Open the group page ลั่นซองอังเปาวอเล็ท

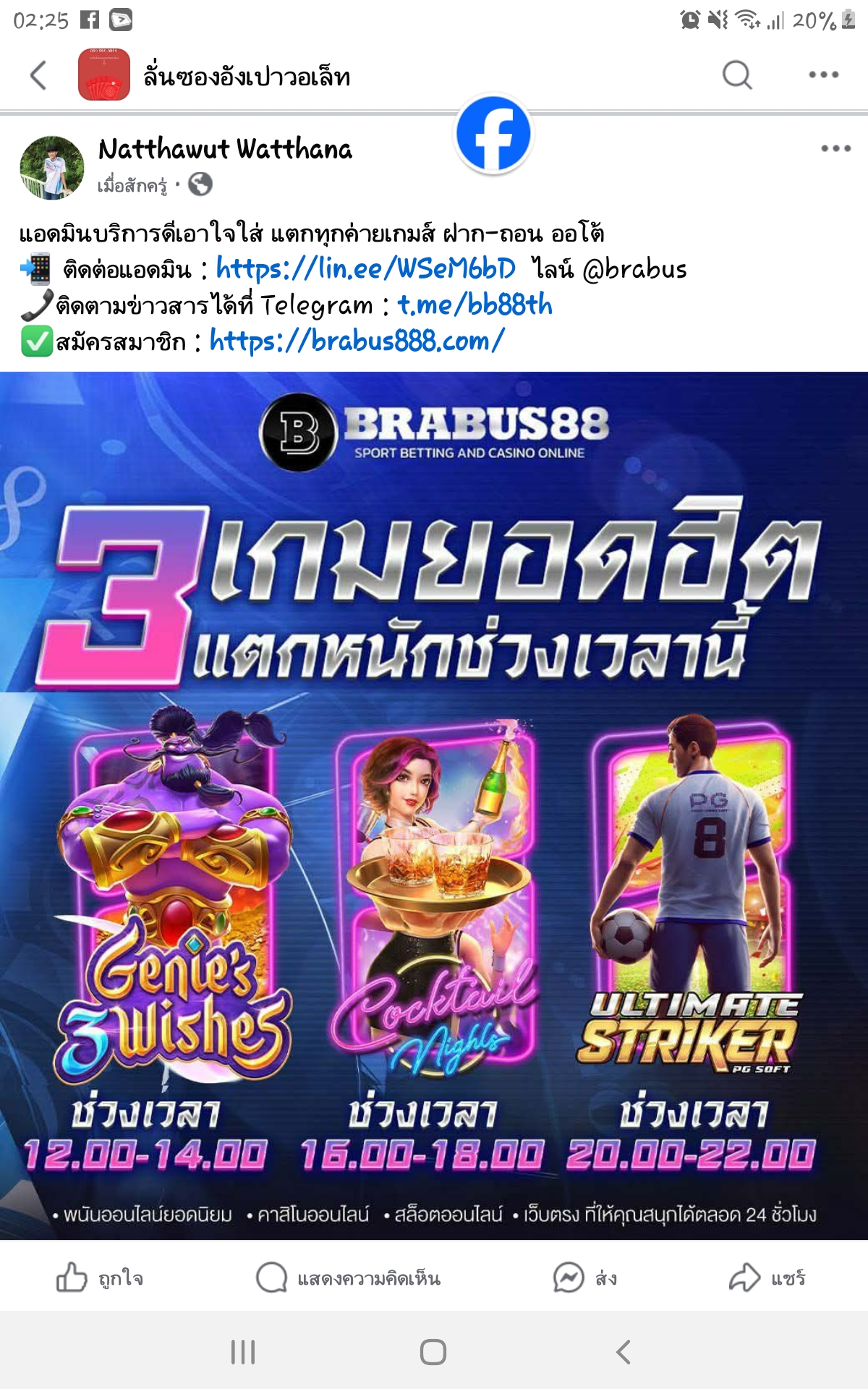pos(246,75)
